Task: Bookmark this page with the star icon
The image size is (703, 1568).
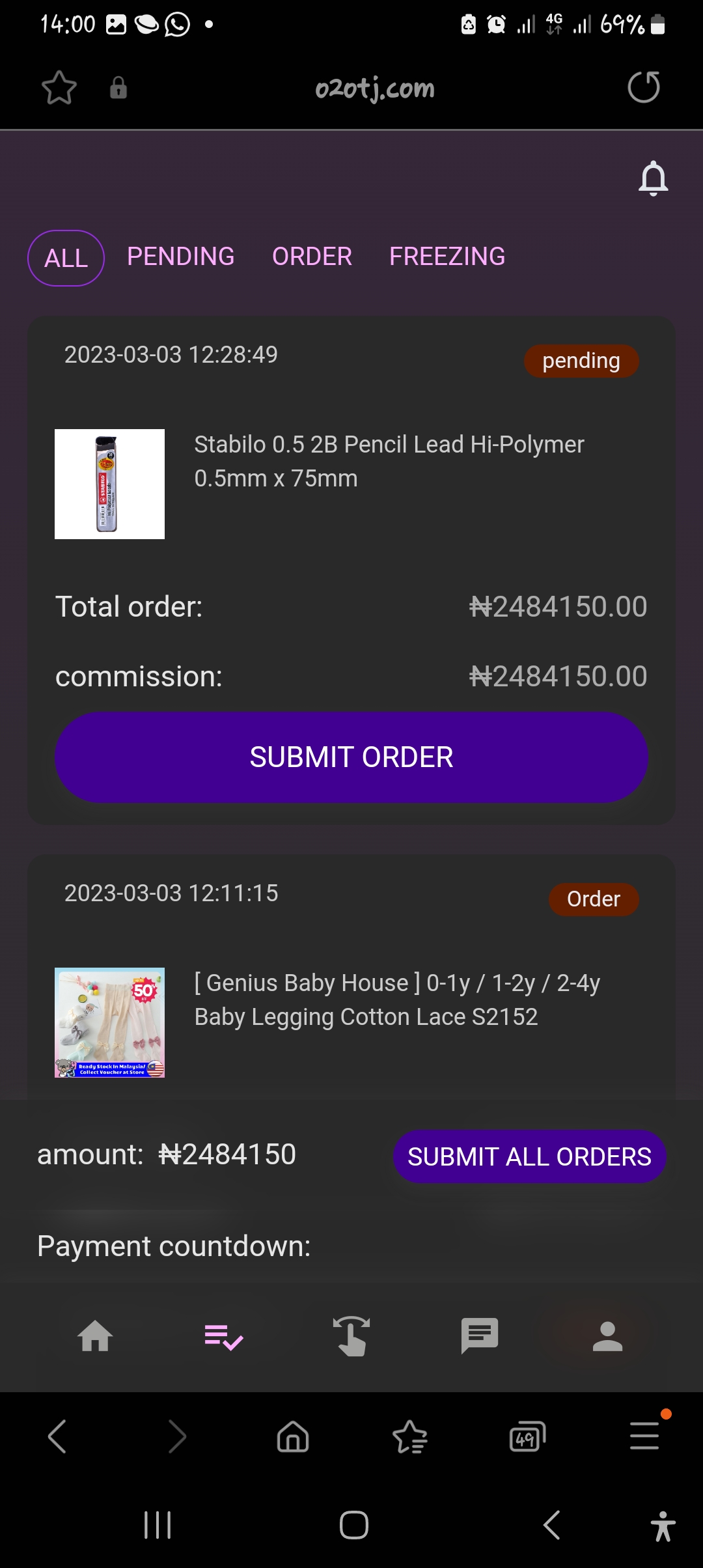Action: tap(59, 88)
